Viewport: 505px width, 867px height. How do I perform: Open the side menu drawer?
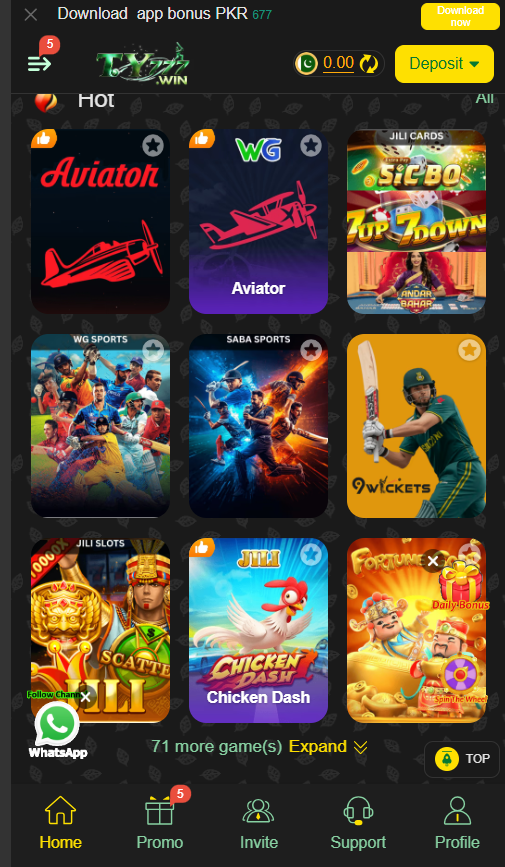point(40,64)
